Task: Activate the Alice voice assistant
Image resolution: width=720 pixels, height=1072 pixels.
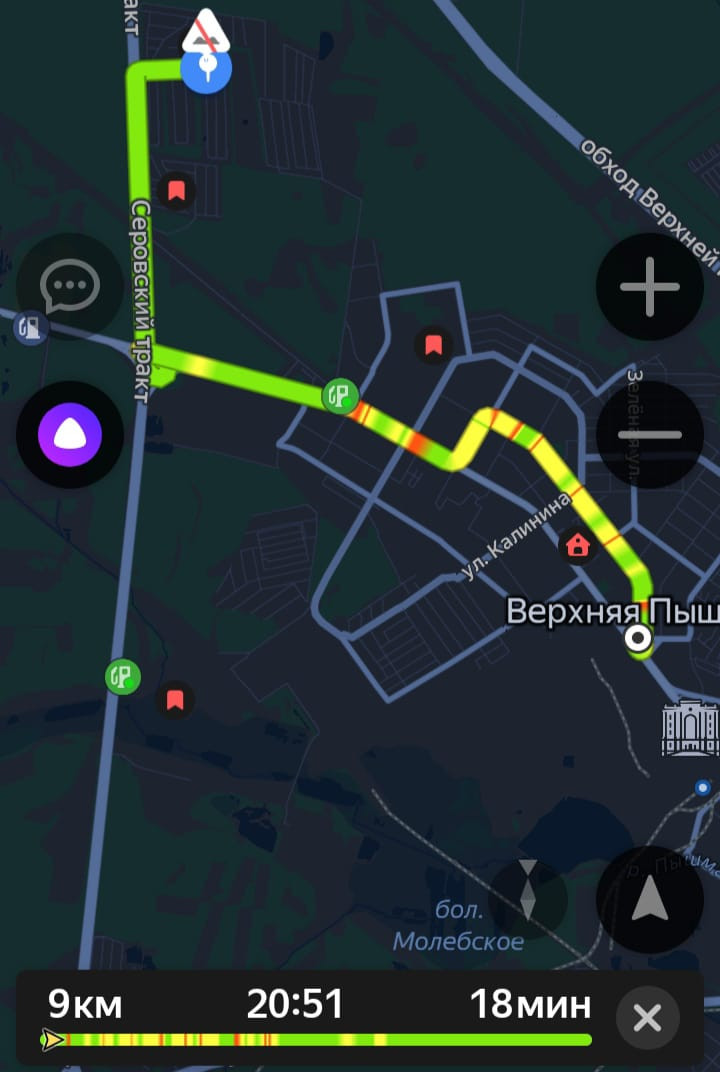Action: click(x=70, y=435)
